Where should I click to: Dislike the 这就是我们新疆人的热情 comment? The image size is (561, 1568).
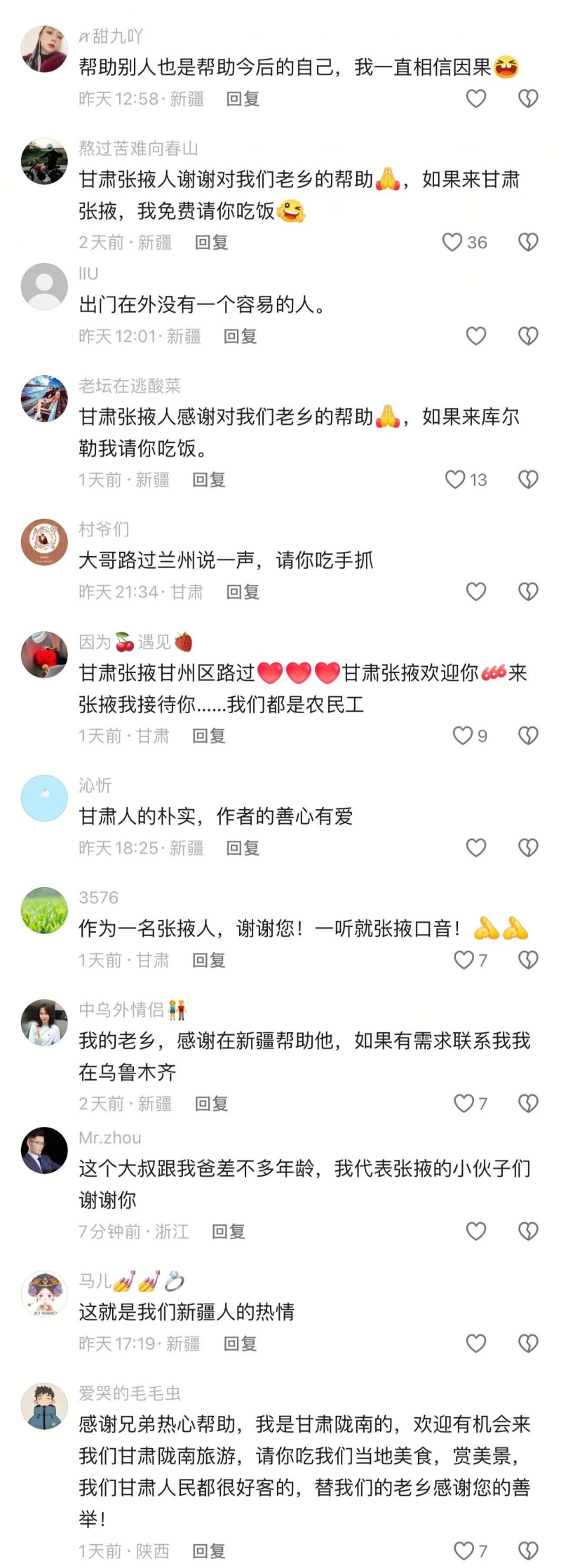[528, 1344]
